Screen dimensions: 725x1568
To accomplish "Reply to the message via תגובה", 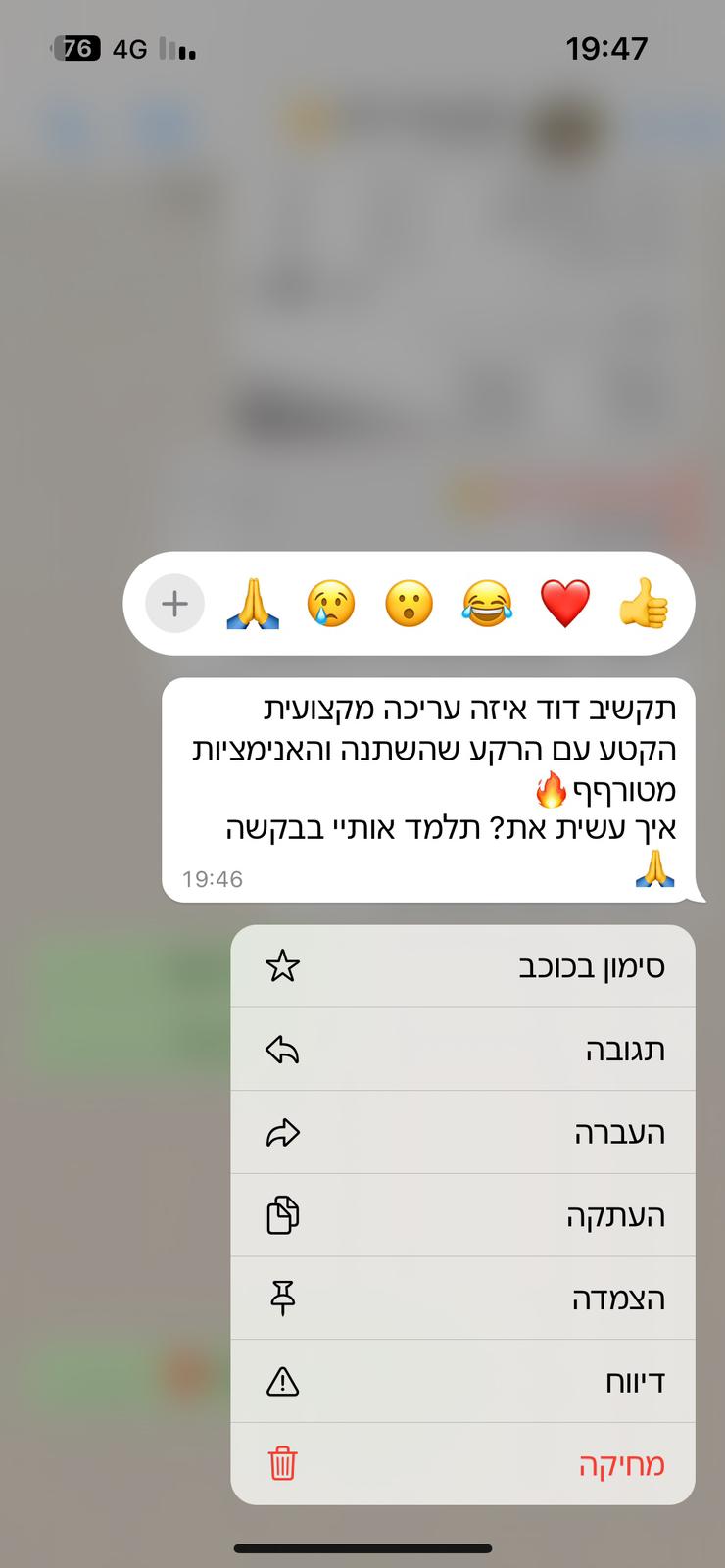I will (462, 1050).
